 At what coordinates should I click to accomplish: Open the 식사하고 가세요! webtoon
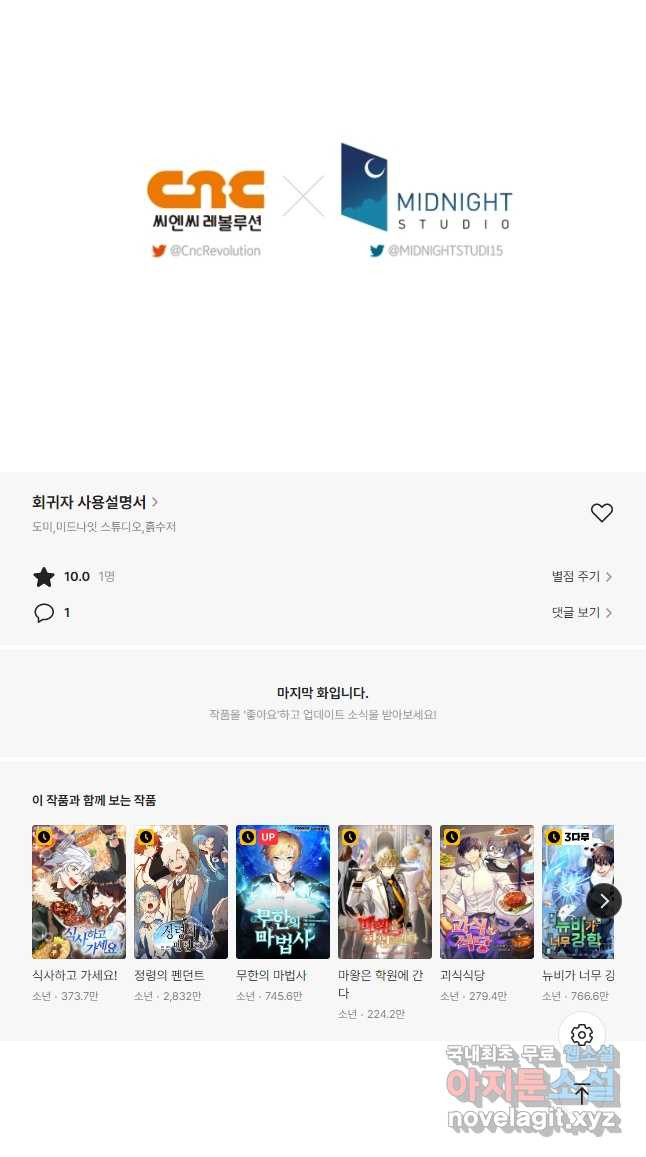(x=79, y=892)
